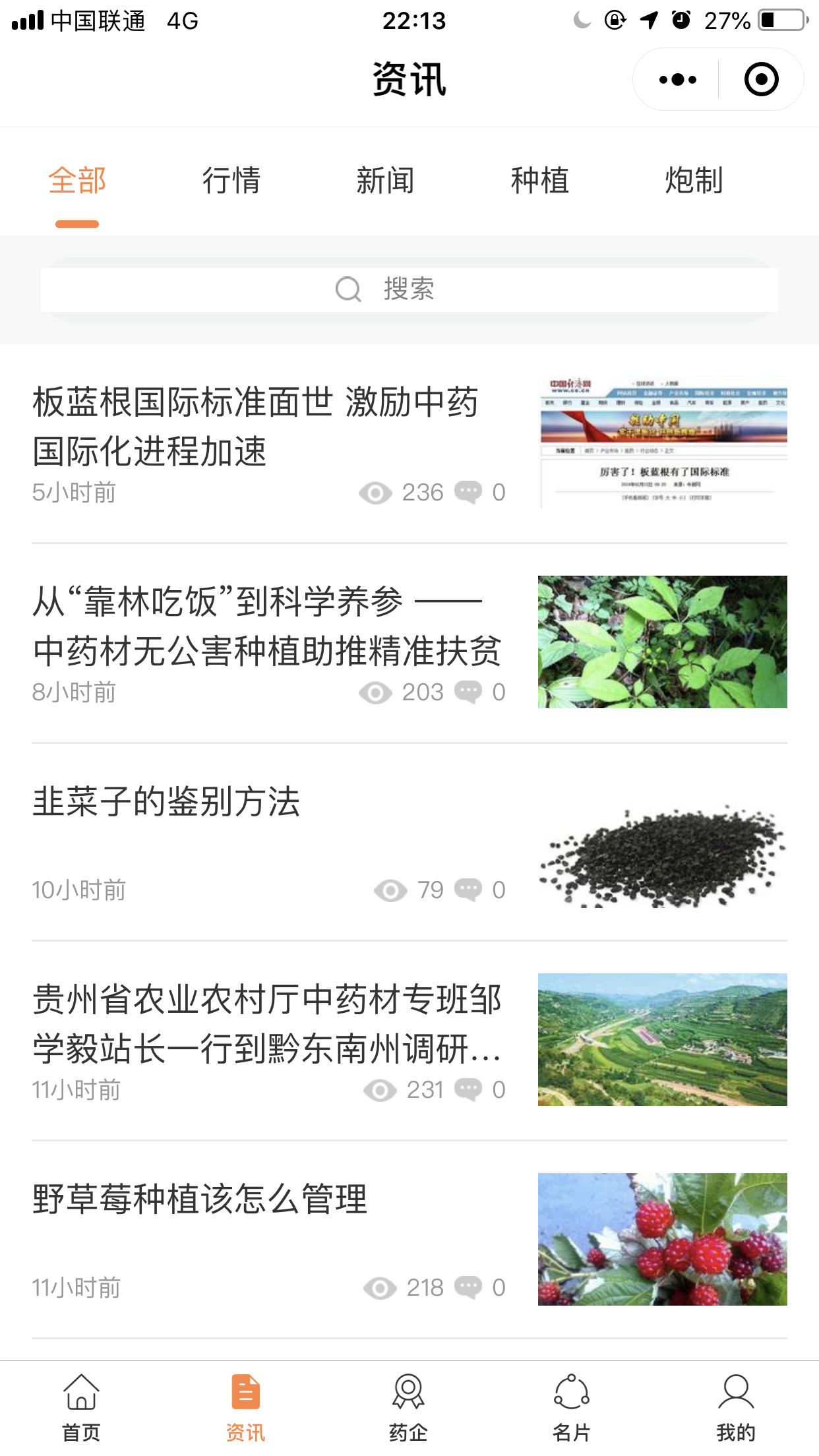Open article 从"靠林吃饭"到科学养参

pyautogui.click(x=409, y=643)
